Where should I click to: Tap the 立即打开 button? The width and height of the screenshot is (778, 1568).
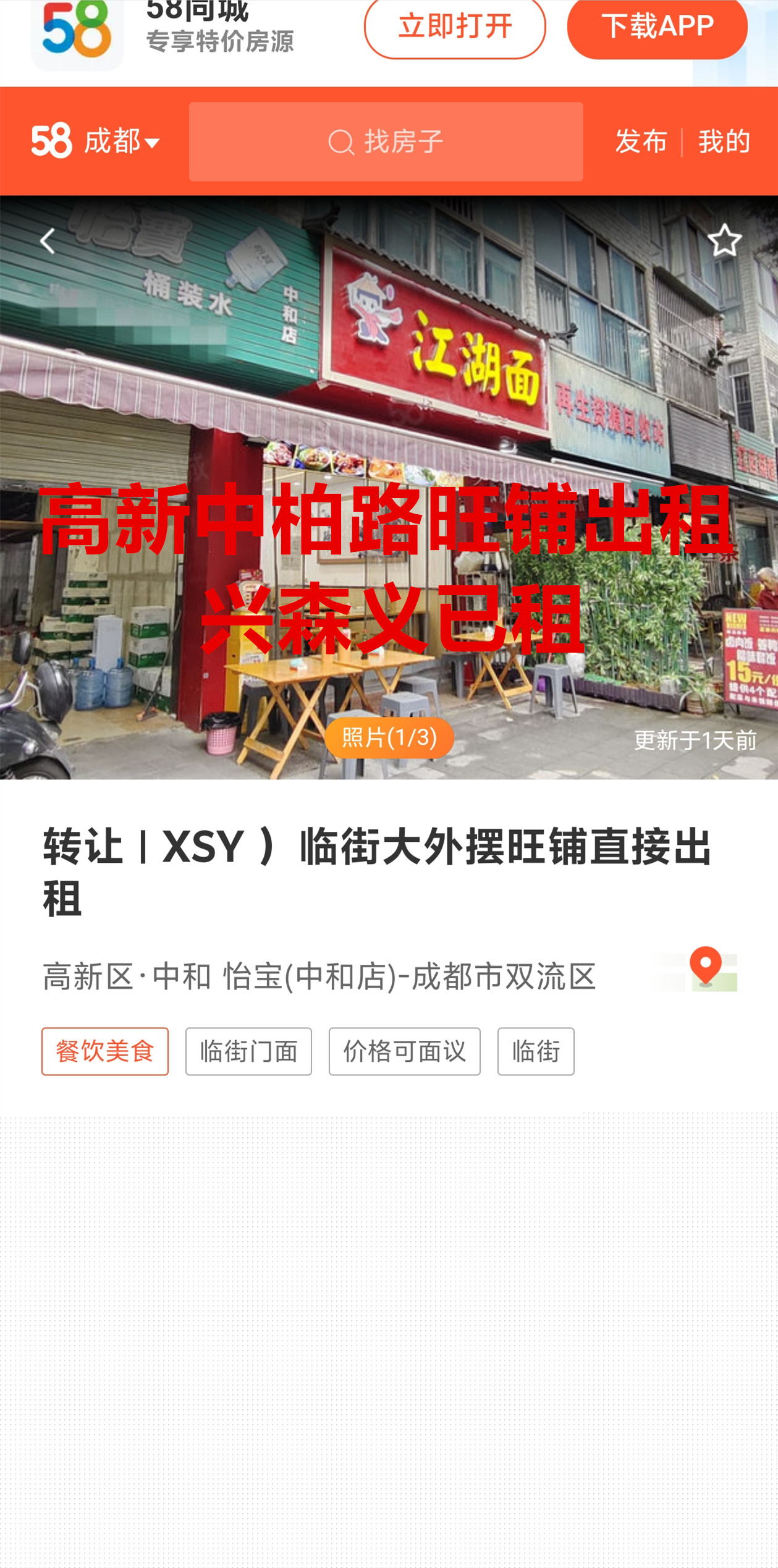coord(454,27)
